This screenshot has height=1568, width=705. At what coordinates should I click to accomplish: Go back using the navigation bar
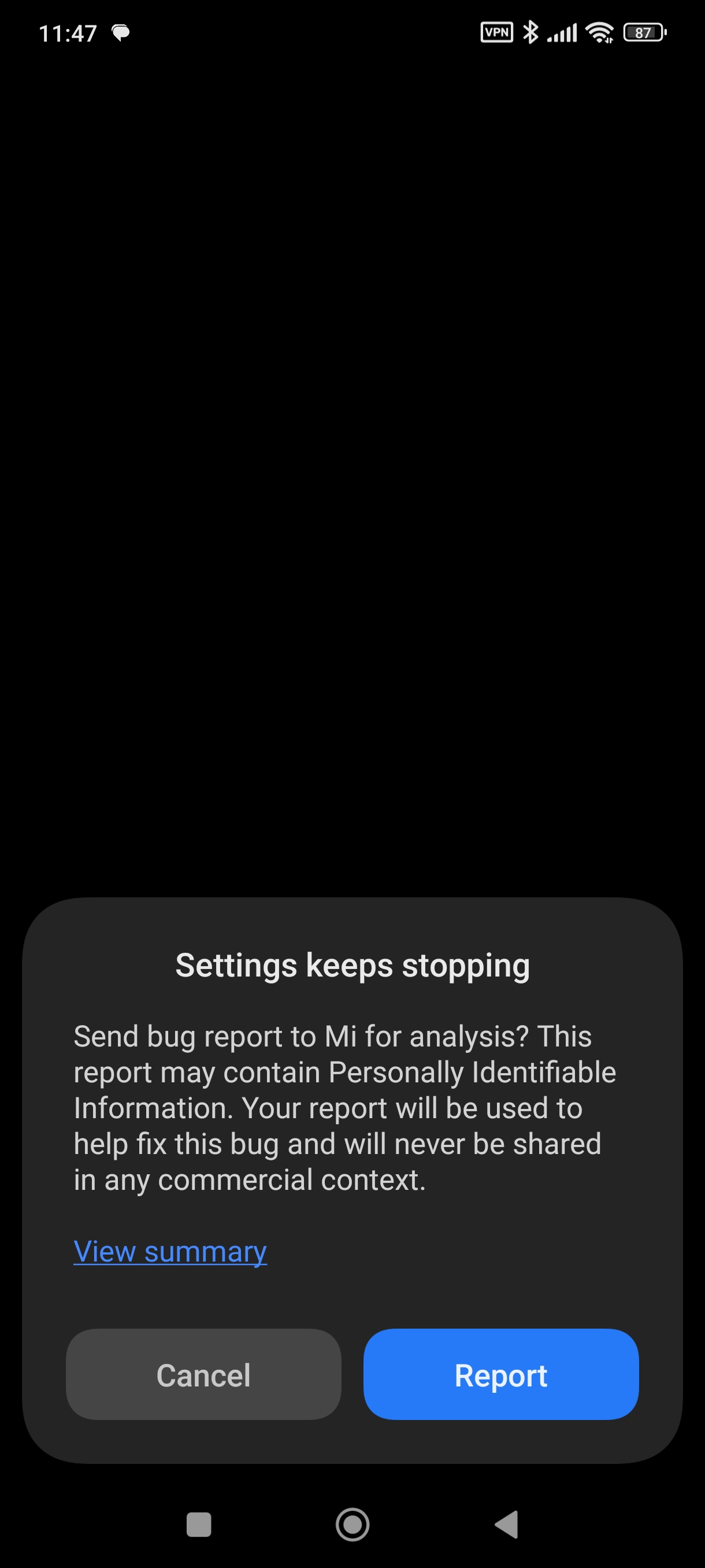[506, 1525]
